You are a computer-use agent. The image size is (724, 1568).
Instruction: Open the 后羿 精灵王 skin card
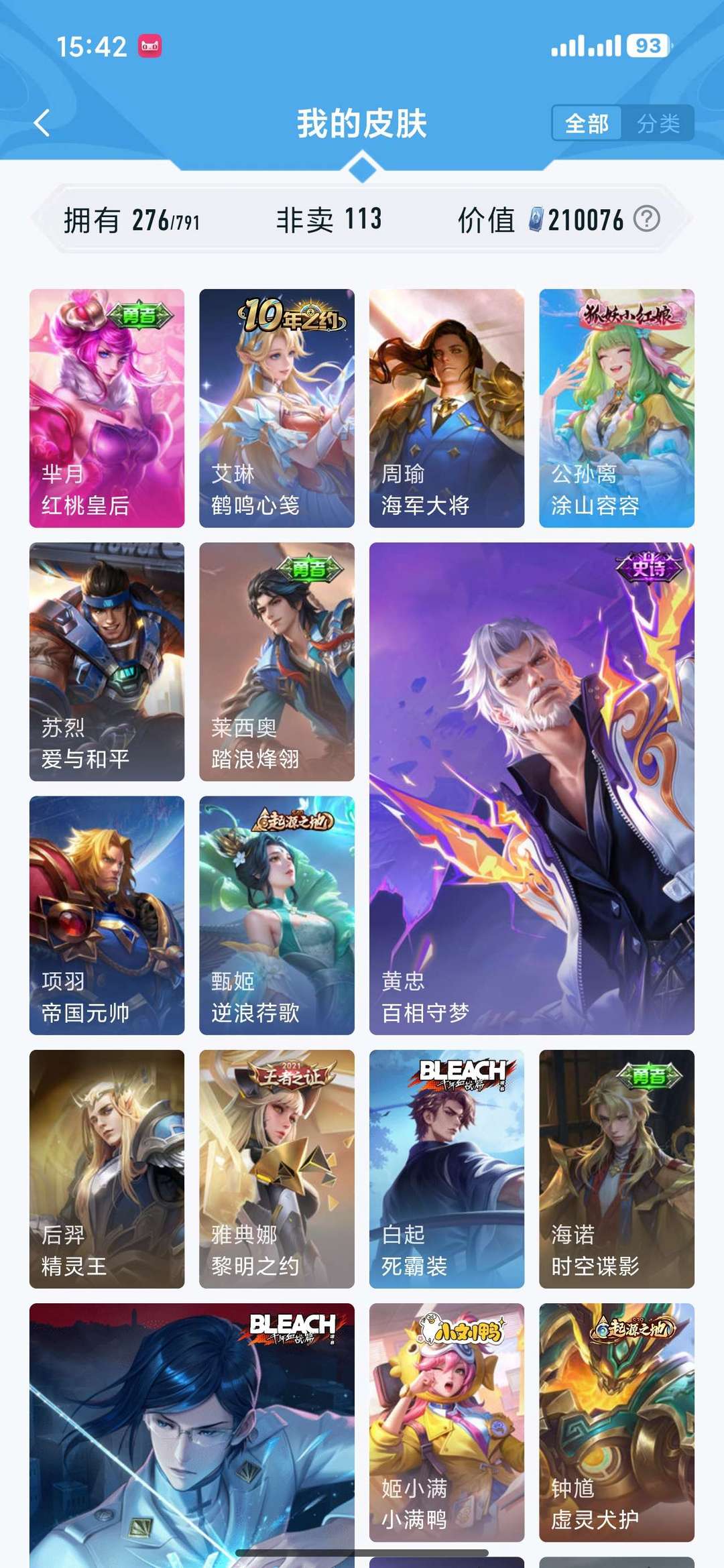click(x=107, y=1169)
